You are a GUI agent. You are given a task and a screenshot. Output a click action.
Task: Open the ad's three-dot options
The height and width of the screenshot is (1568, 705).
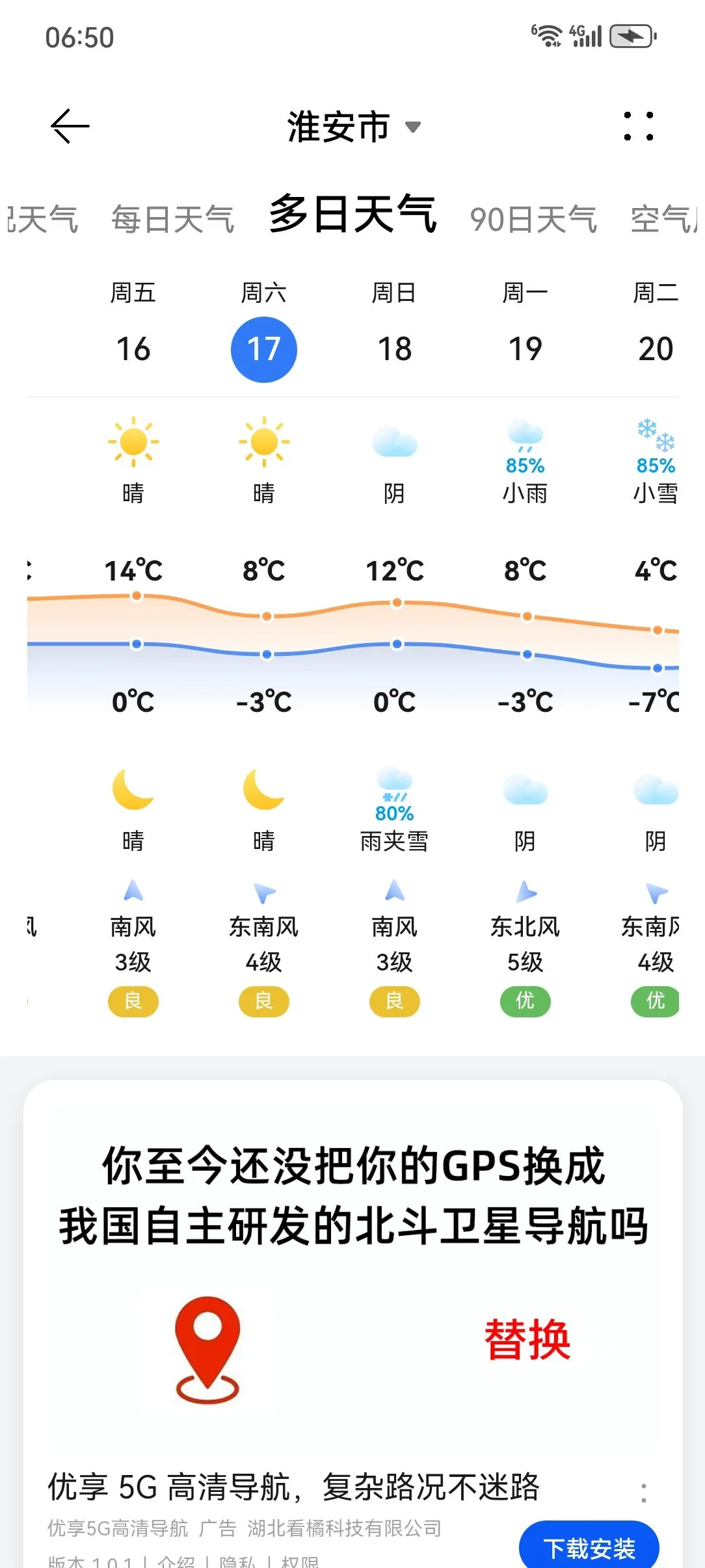click(643, 1493)
